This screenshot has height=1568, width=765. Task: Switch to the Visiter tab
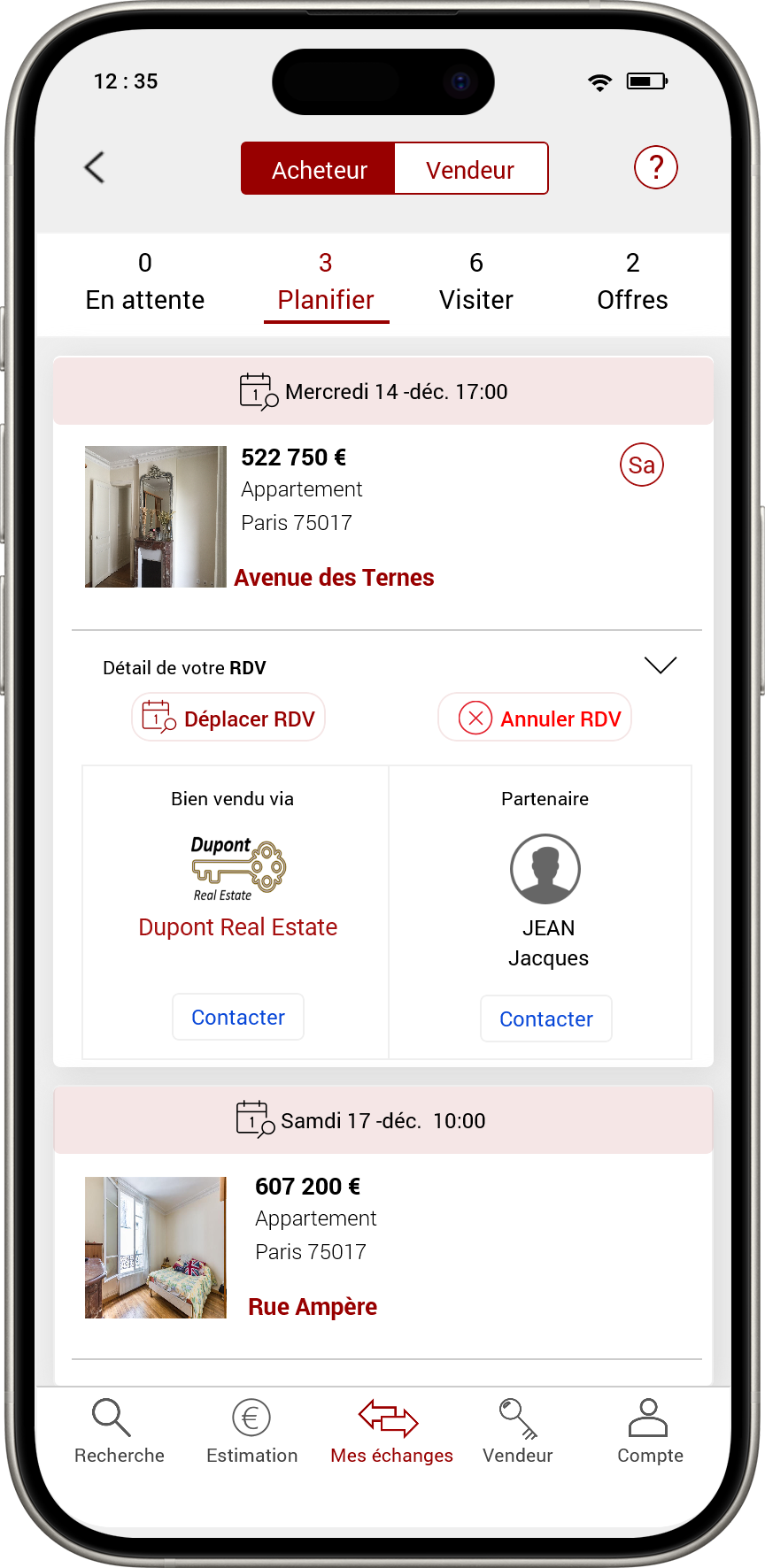(x=475, y=282)
